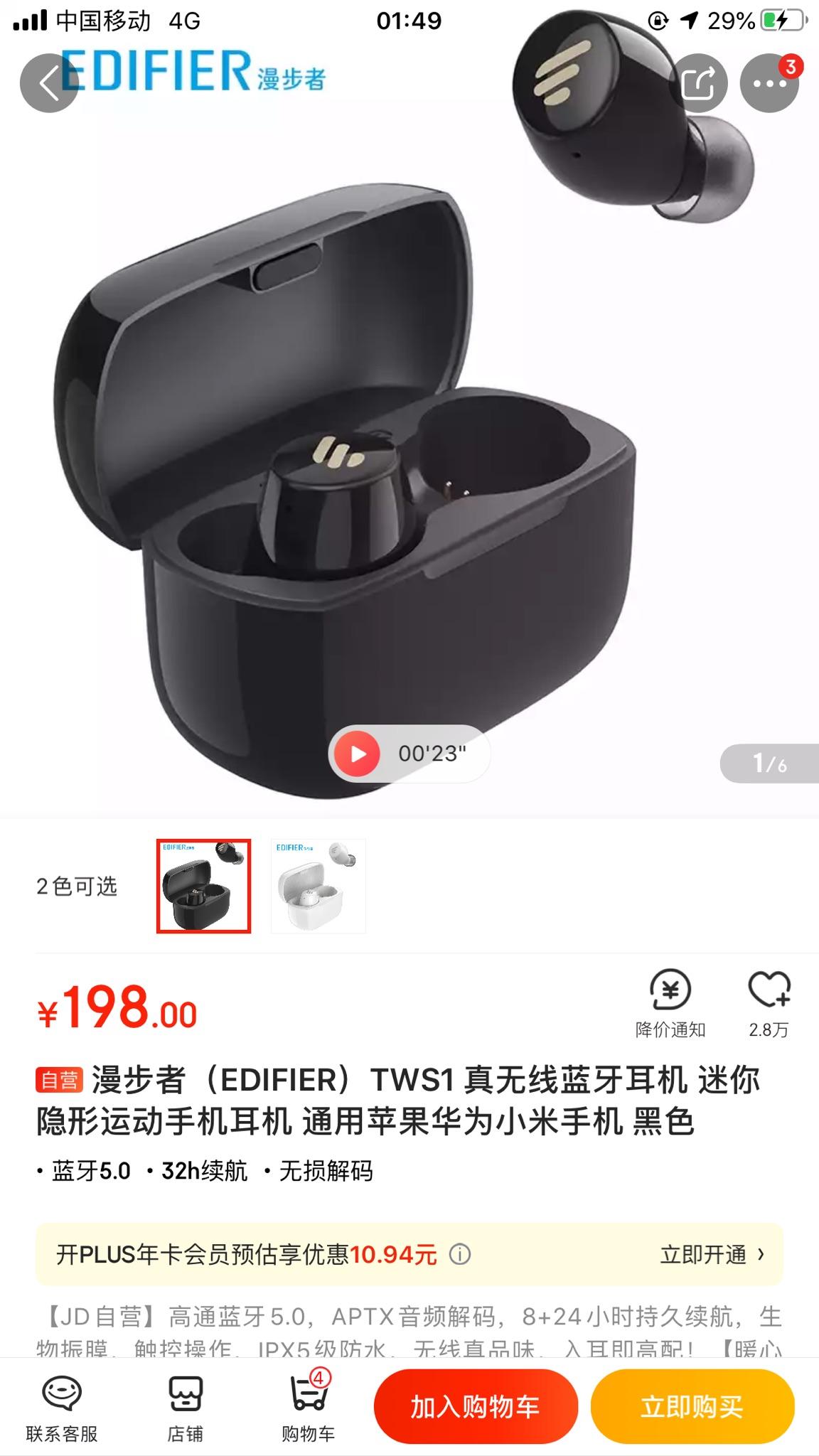This screenshot has width=819, height=1456.
Task: Tap 立即开通 to open PLUS membership
Action: (x=712, y=1255)
